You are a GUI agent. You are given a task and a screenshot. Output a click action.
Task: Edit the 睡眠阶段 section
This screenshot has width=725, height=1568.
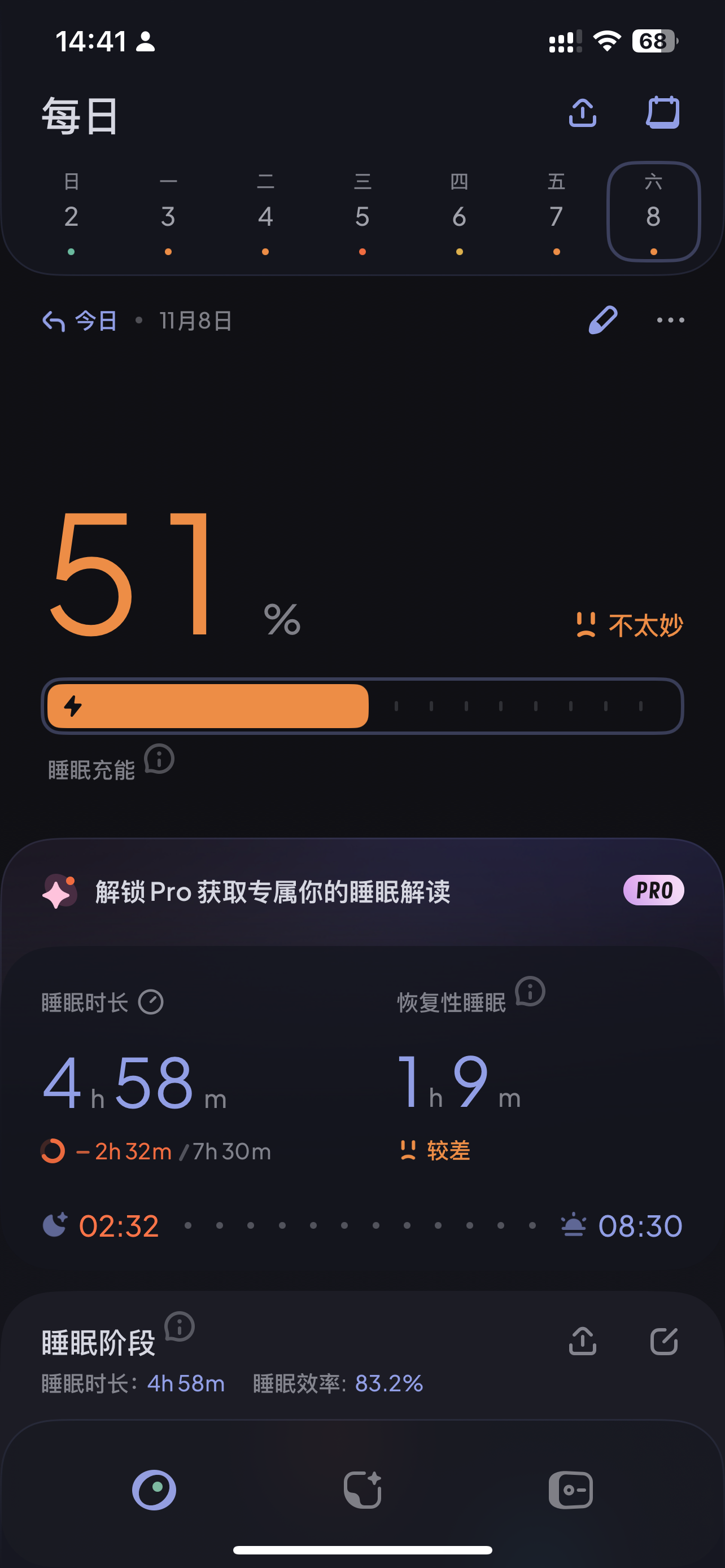(663, 1341)
